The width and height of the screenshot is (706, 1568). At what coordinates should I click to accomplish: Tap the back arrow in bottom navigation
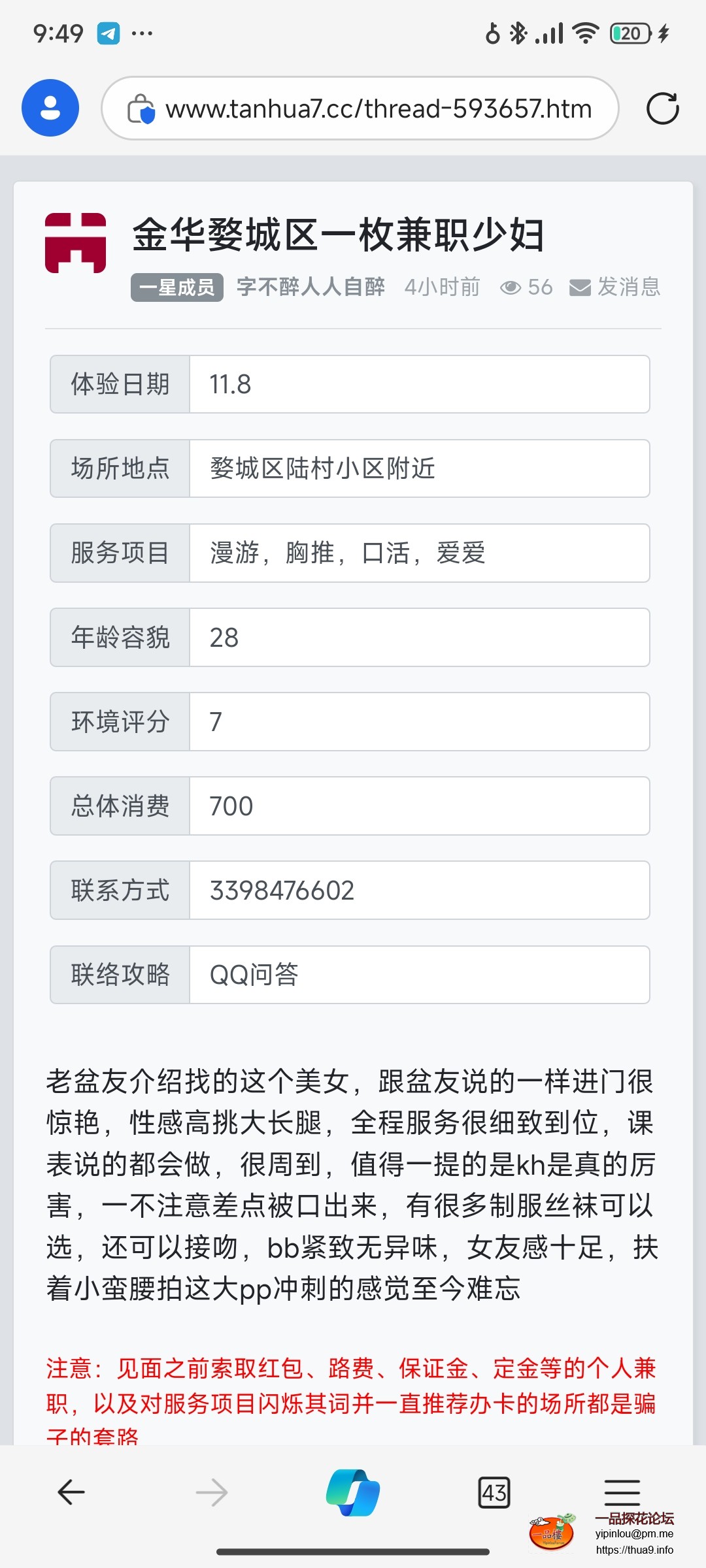pyautogui.click(x=71, y=1492)
